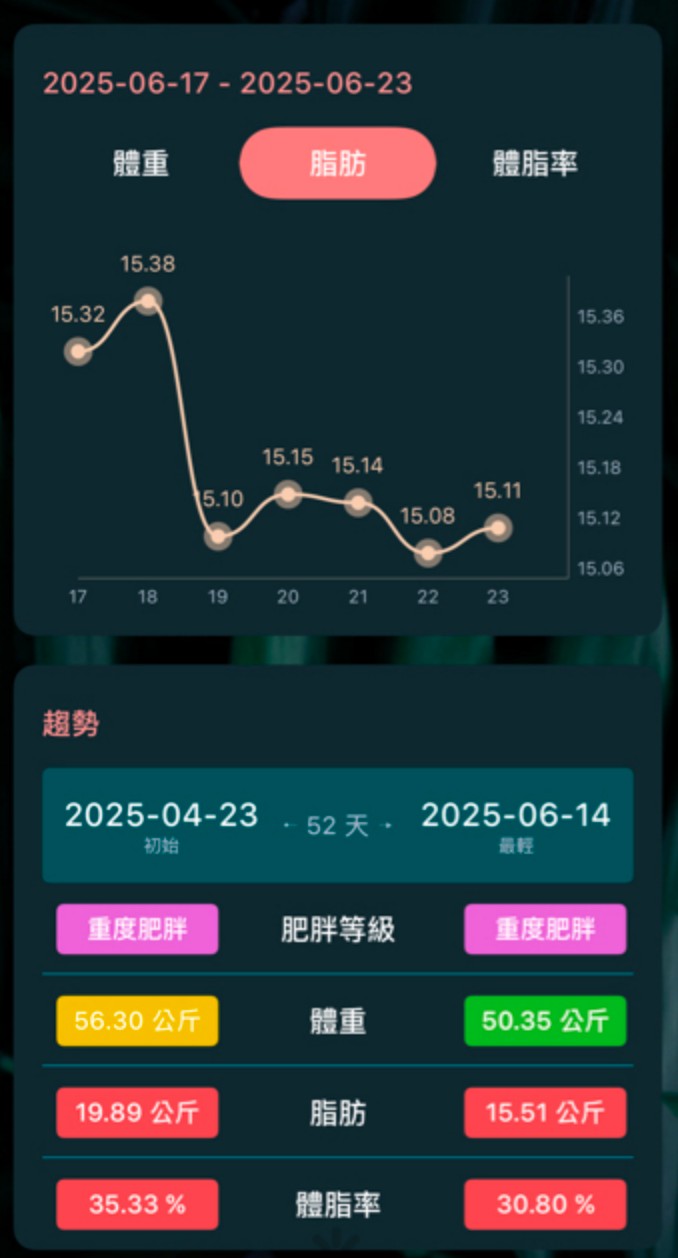Tap the 15.38 data point on chart

(148, 300)
